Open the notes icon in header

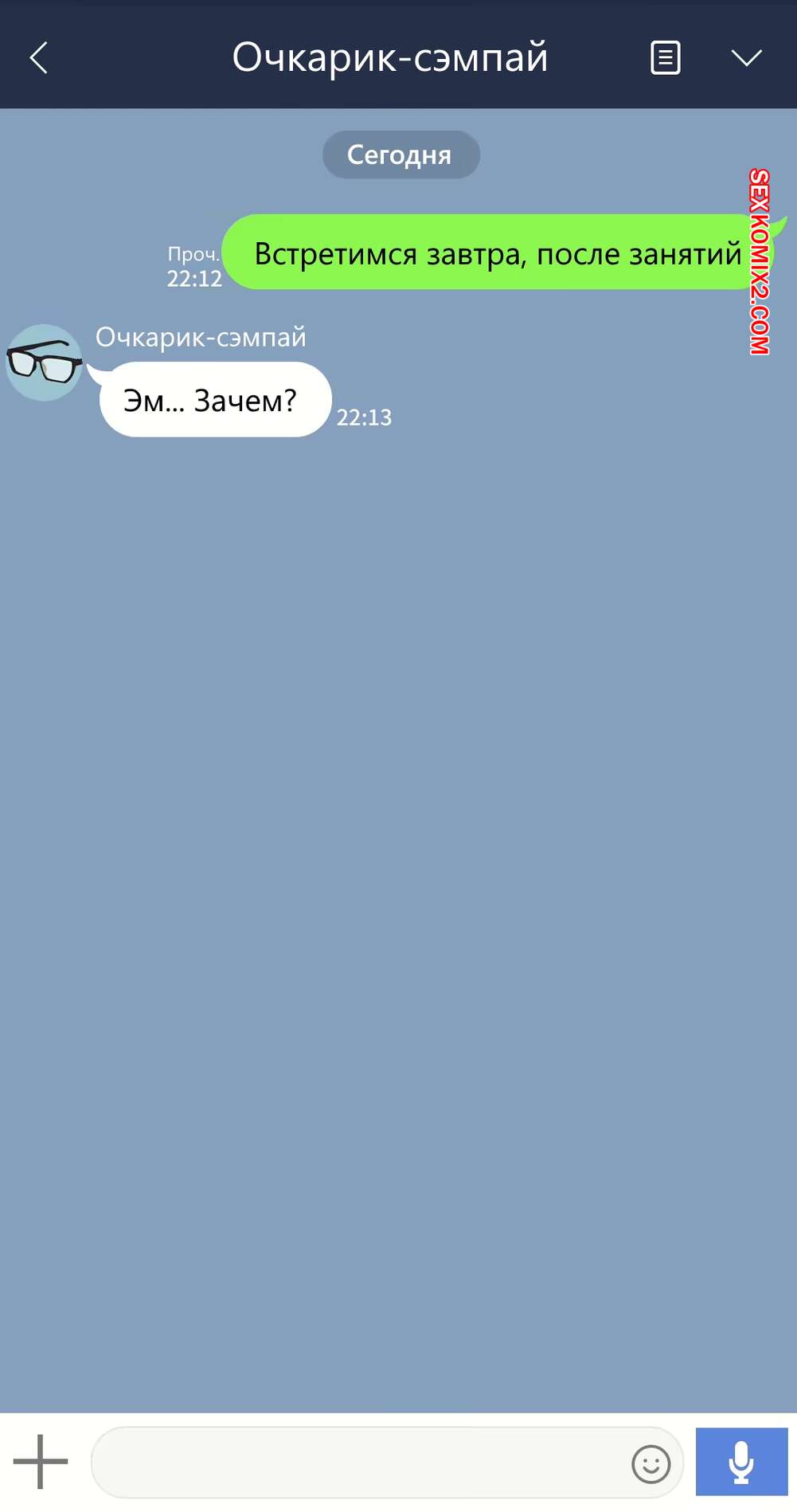click(665, 57)
